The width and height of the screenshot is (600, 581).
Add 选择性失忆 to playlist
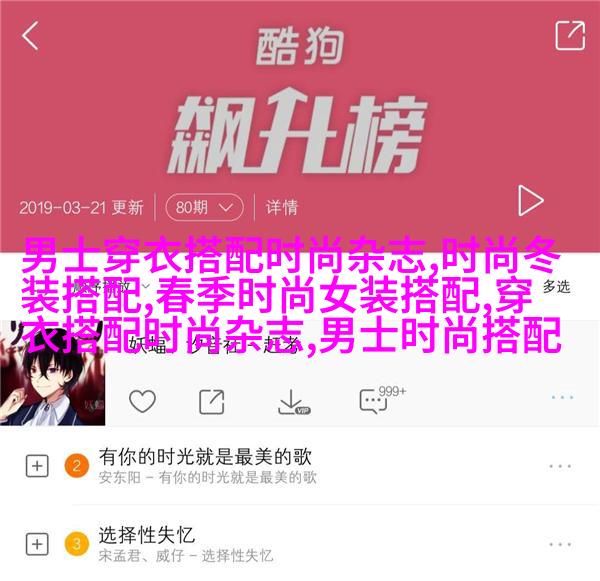point(36,545)
